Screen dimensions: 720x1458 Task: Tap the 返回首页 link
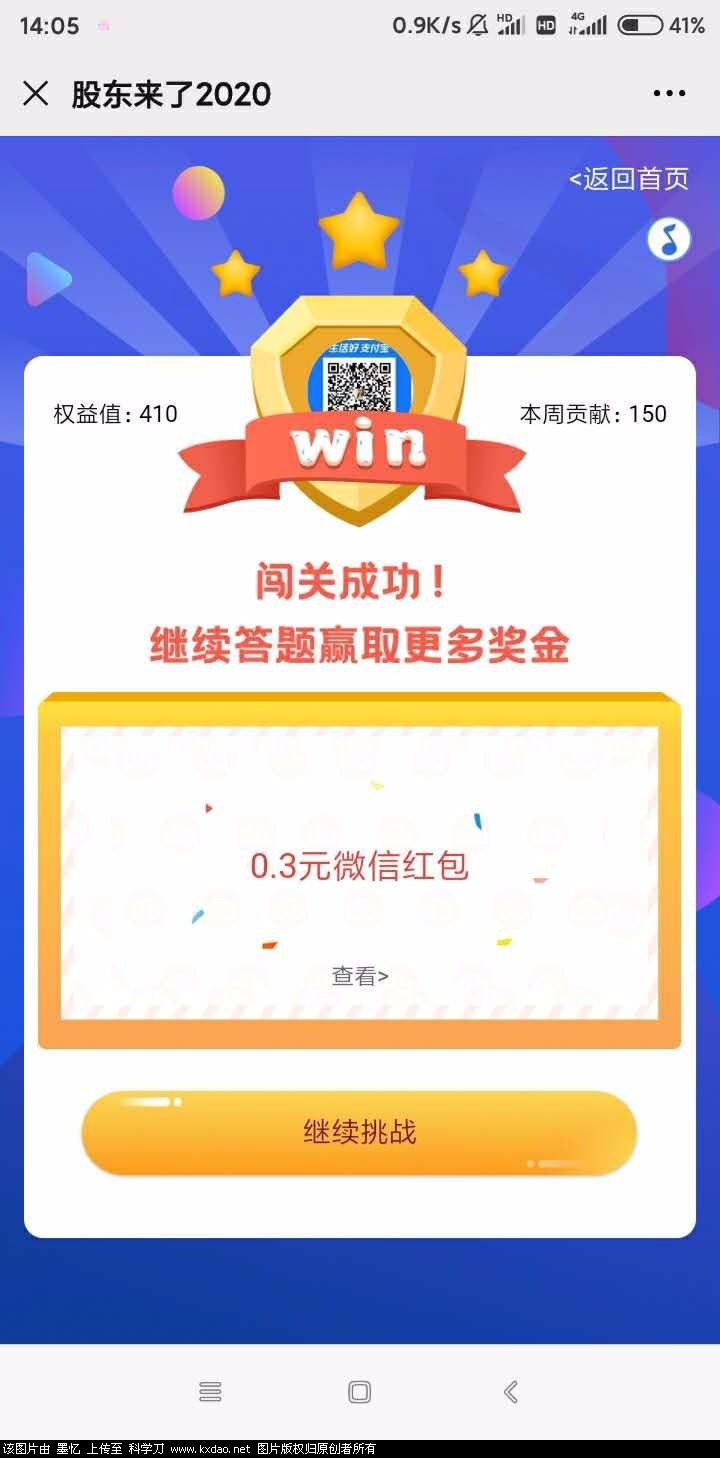click(629, 179)
